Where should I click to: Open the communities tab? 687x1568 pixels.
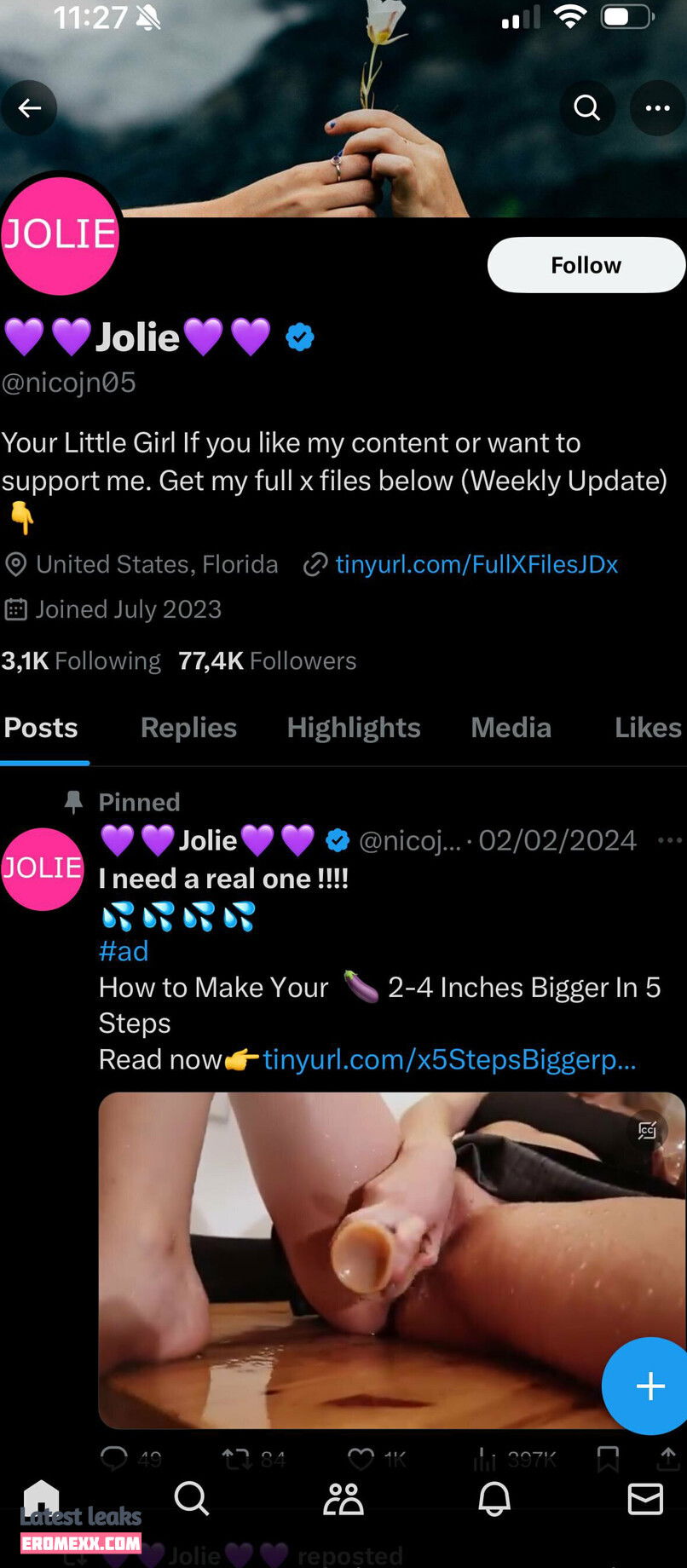click(343, 1497)
